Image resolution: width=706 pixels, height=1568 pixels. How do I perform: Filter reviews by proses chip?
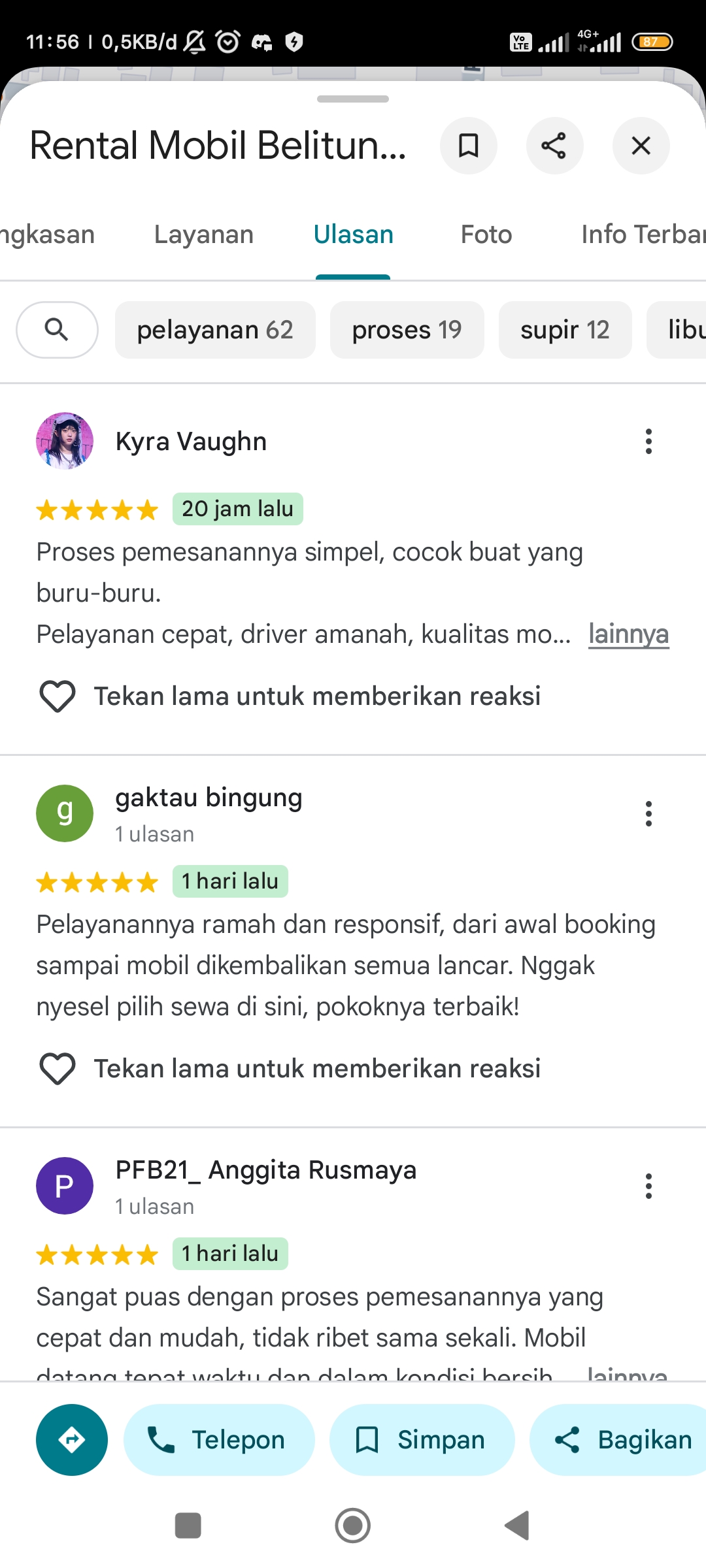(407, 330)
